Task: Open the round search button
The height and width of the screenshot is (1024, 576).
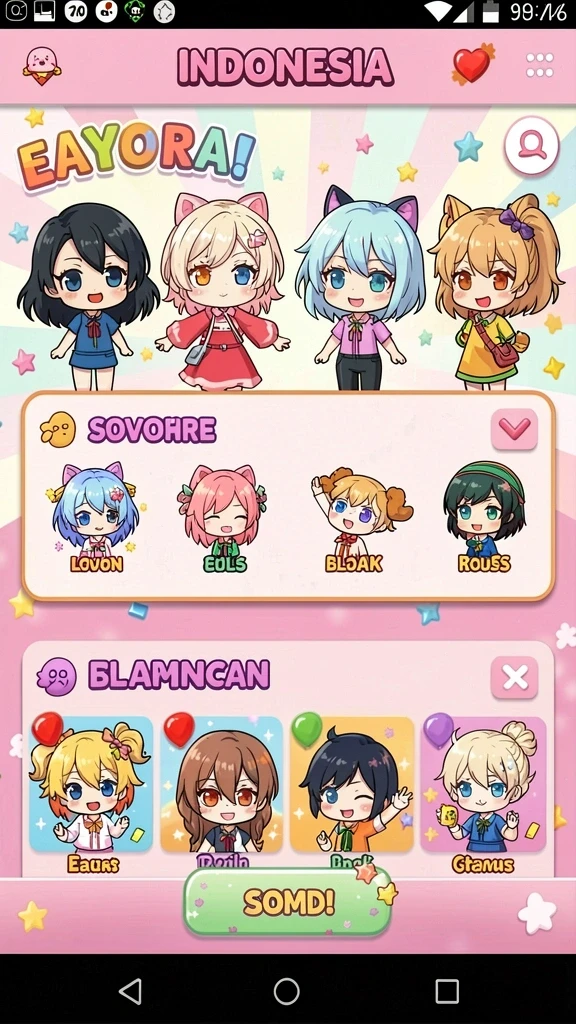Action: (532, 146)
